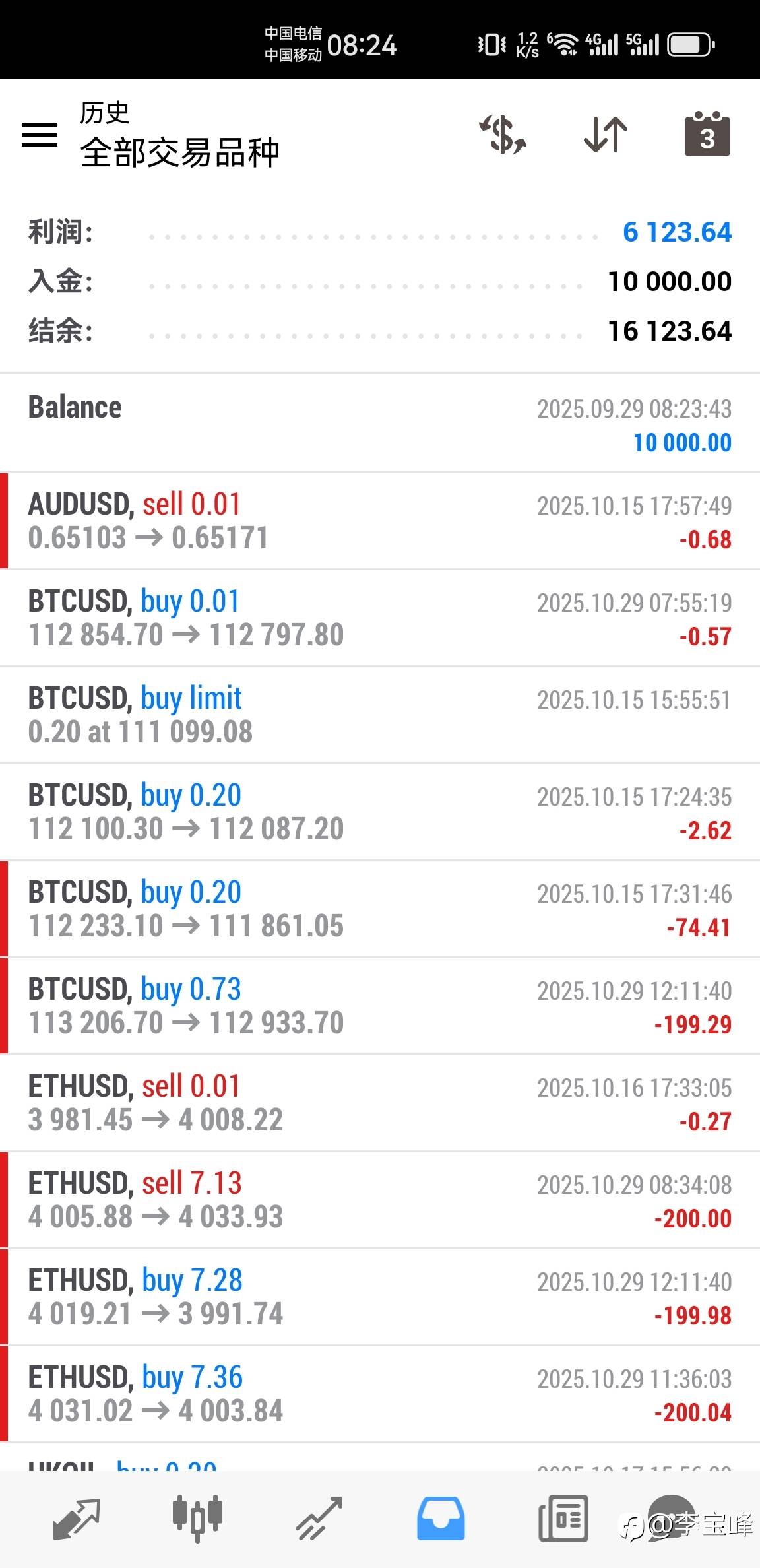The width and height of the screenshot is (760, 1568).
Task: Open the BTCUSD trade with -2.62 loss
Action: (380, 812)
